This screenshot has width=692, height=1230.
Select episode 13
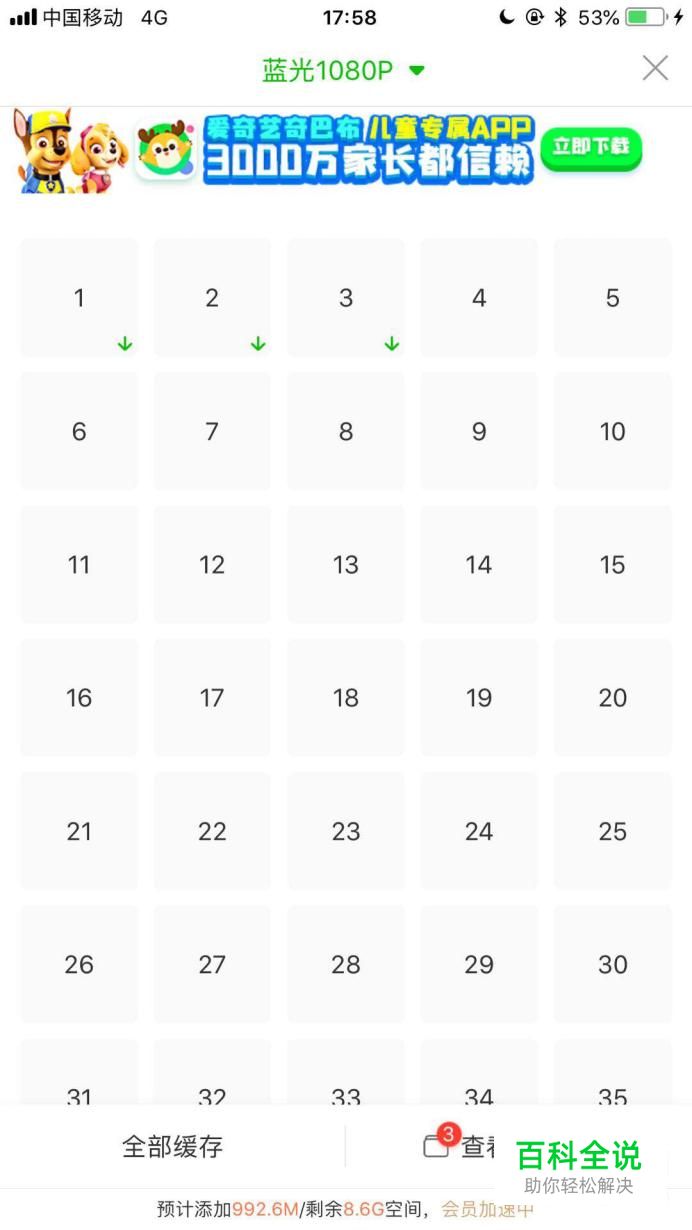coord(346,564)
